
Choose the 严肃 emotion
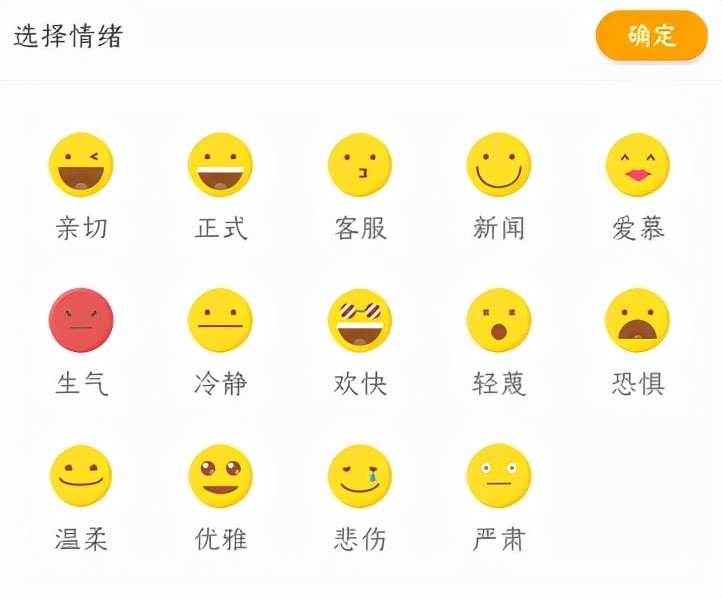pos(499,477)
